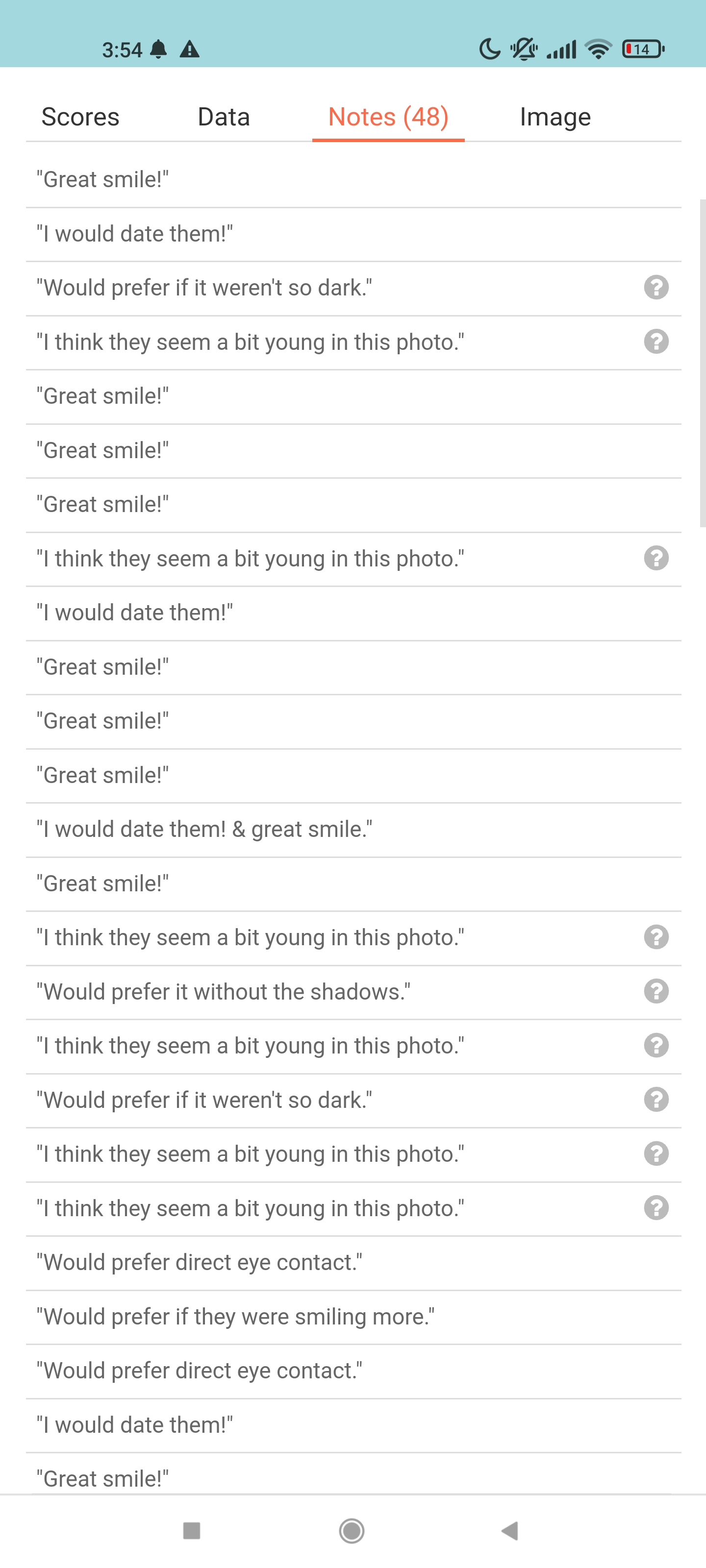Image resolution: width=706 pixels, height=1568 pixels.
Task: Tap the battery indicator showing 14 percent
Action: (x=641, y=50)
